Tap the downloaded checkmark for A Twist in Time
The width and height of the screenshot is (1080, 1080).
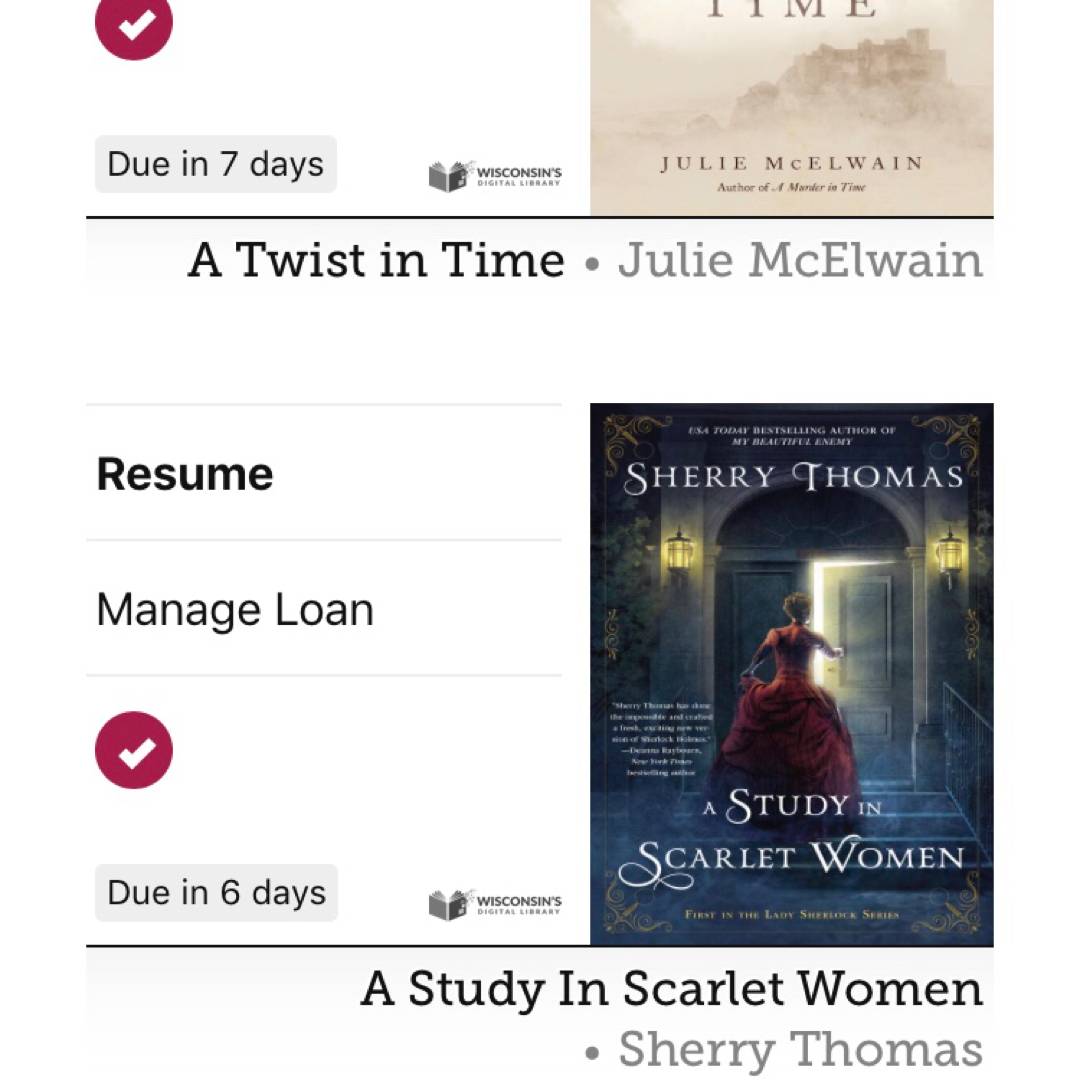click(134, 24)
